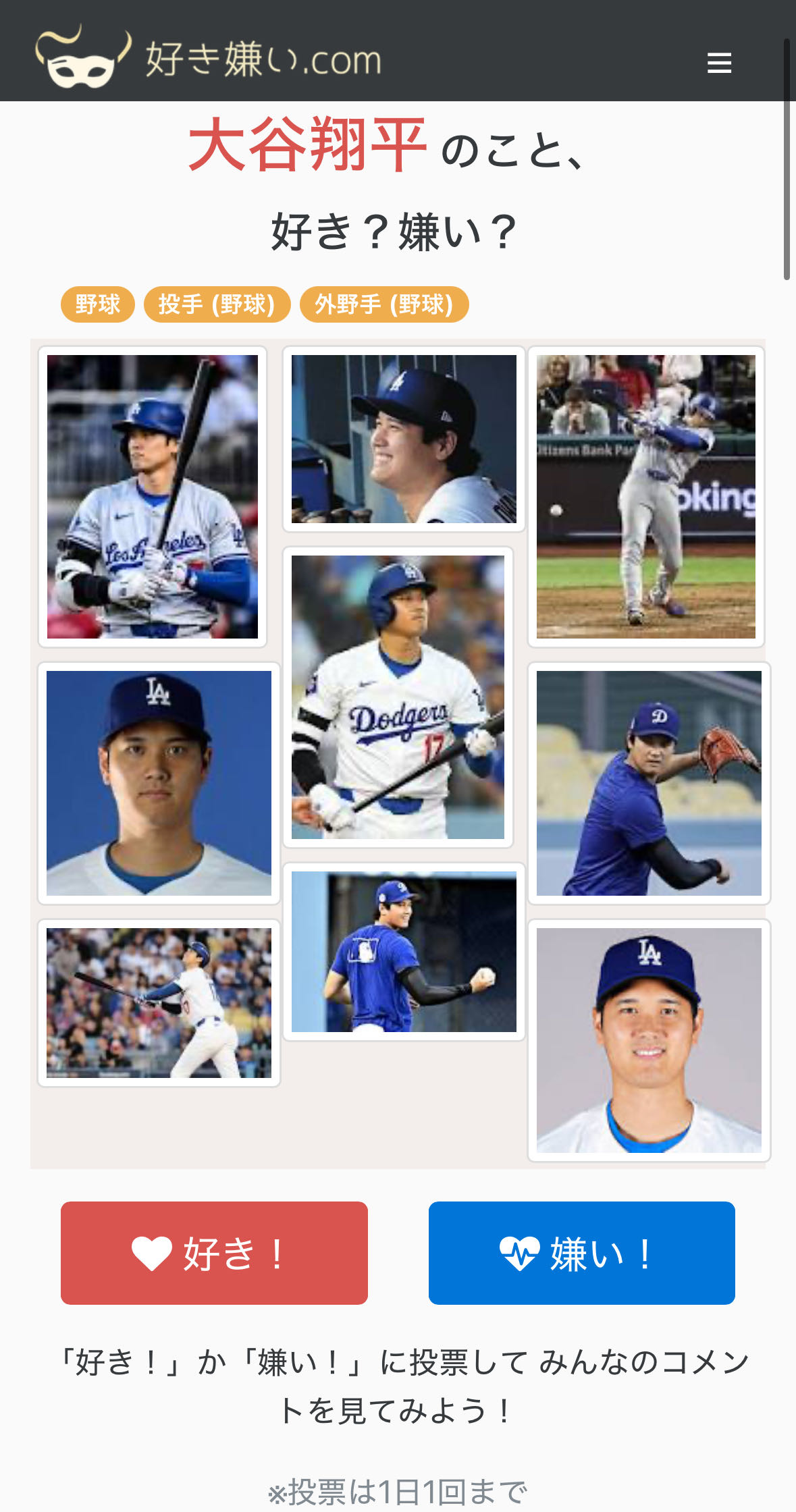The image size is (796, 1512).
Task: View the smiling side-profile photo in the dugout
Action: pos(404,439)
